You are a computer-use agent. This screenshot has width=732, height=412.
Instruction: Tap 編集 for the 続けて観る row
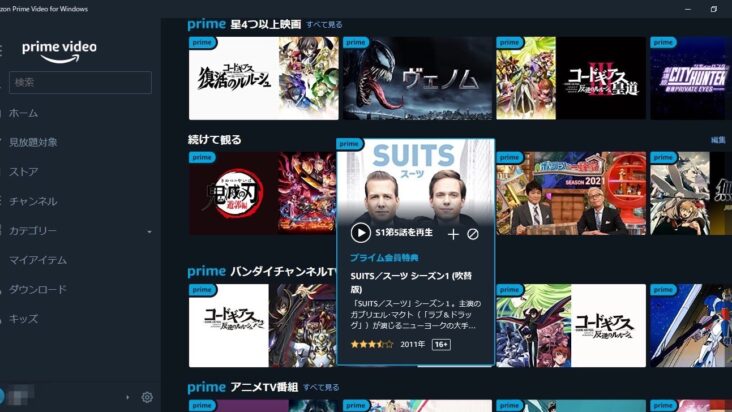click(718, 140)
